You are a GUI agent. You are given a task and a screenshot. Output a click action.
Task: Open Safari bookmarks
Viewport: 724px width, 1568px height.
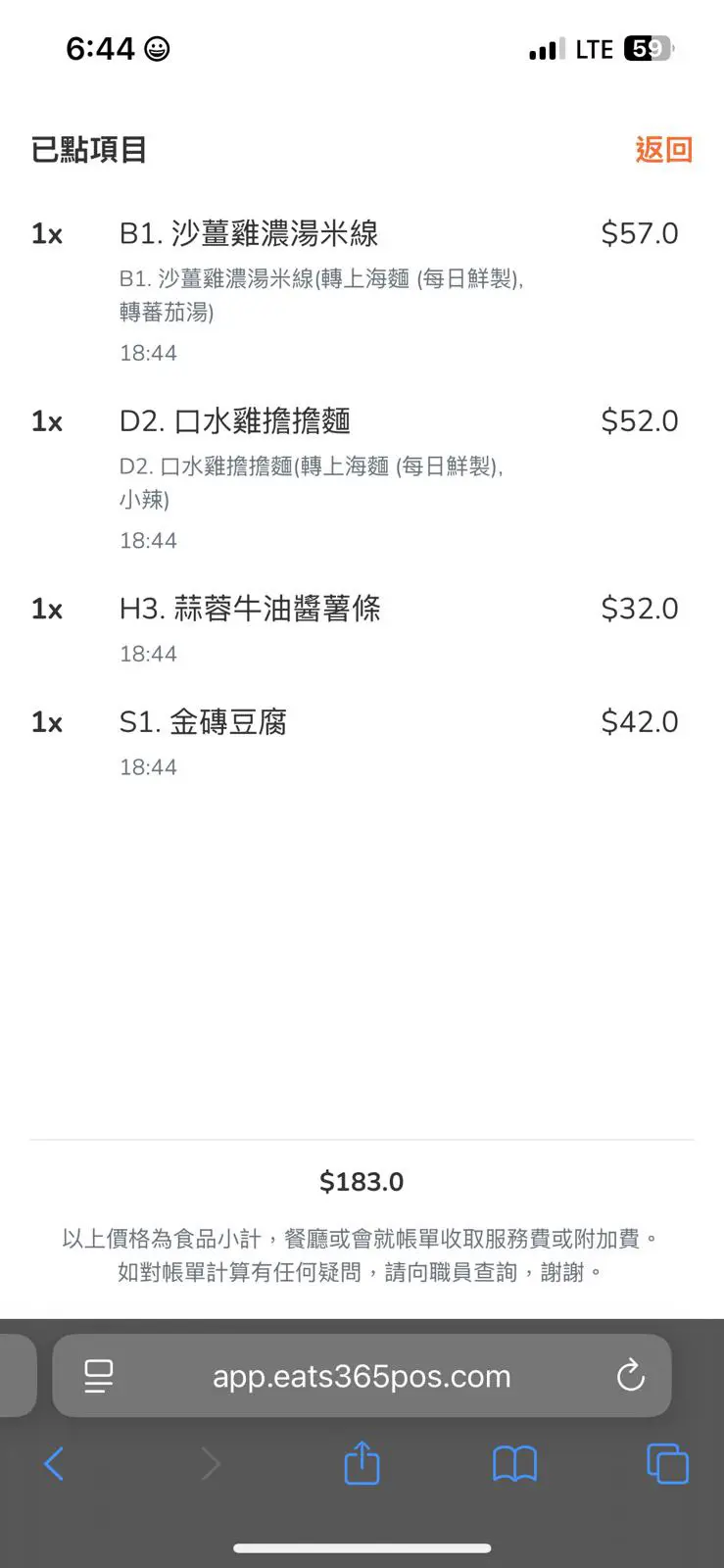[x=514, y=1464]
